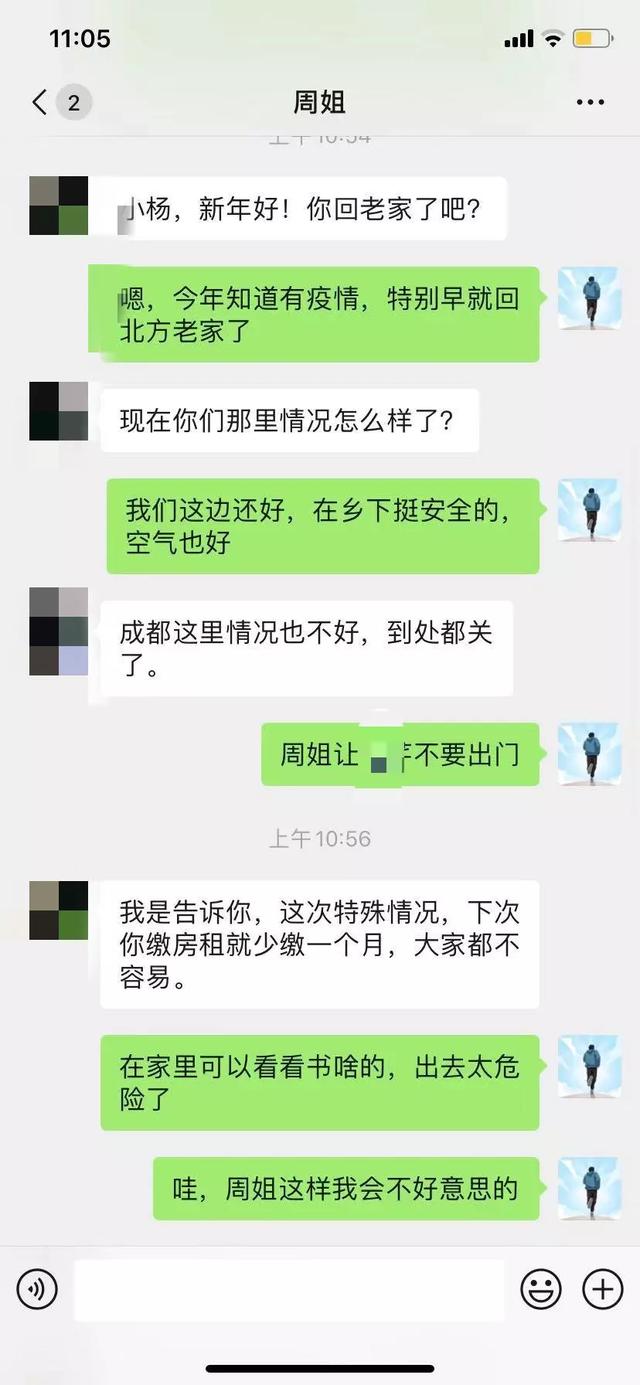Open the plus attachments menu
This screenshot has width=640, height=1385.
[x=602, y=1290]
